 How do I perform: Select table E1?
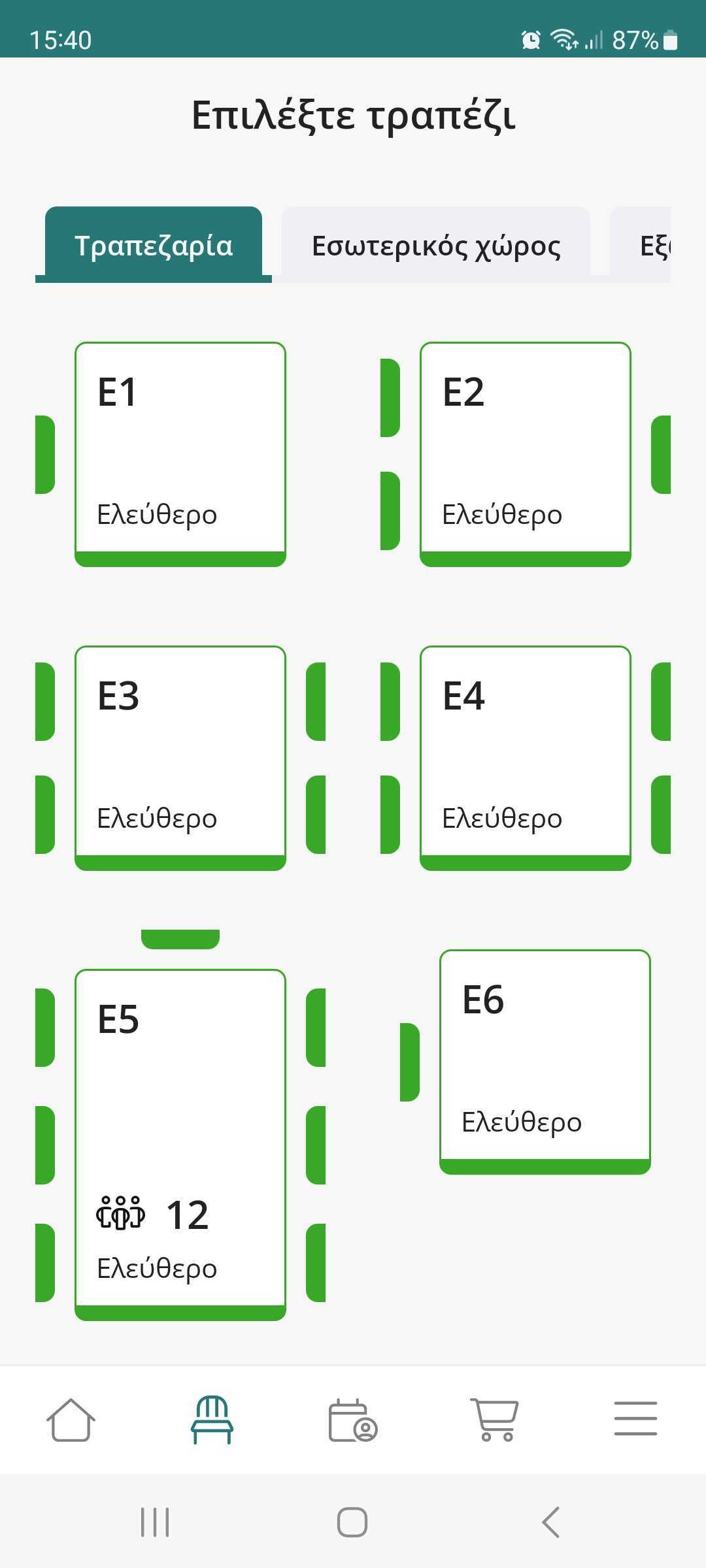pos(180,454)
